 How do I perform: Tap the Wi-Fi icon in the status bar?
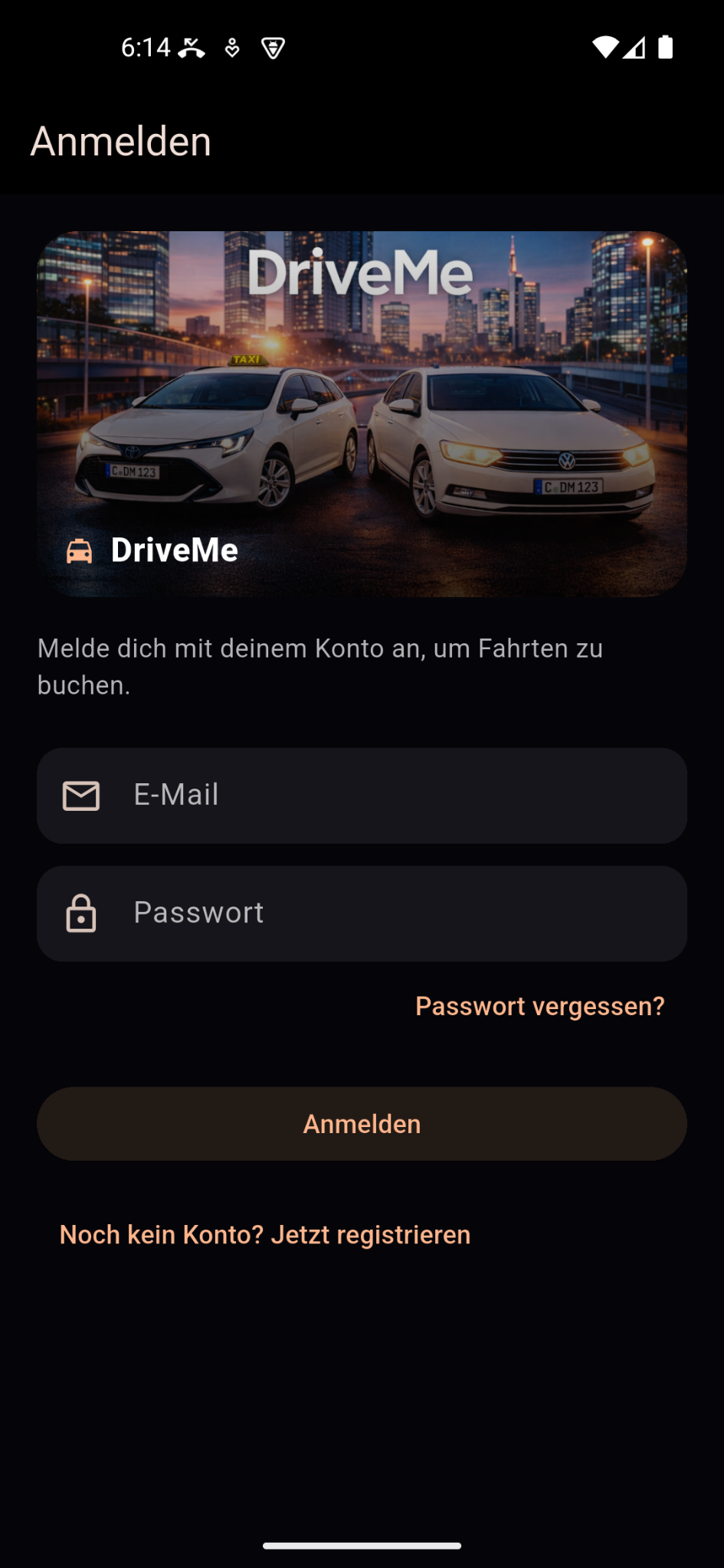(x=606, y=47)
